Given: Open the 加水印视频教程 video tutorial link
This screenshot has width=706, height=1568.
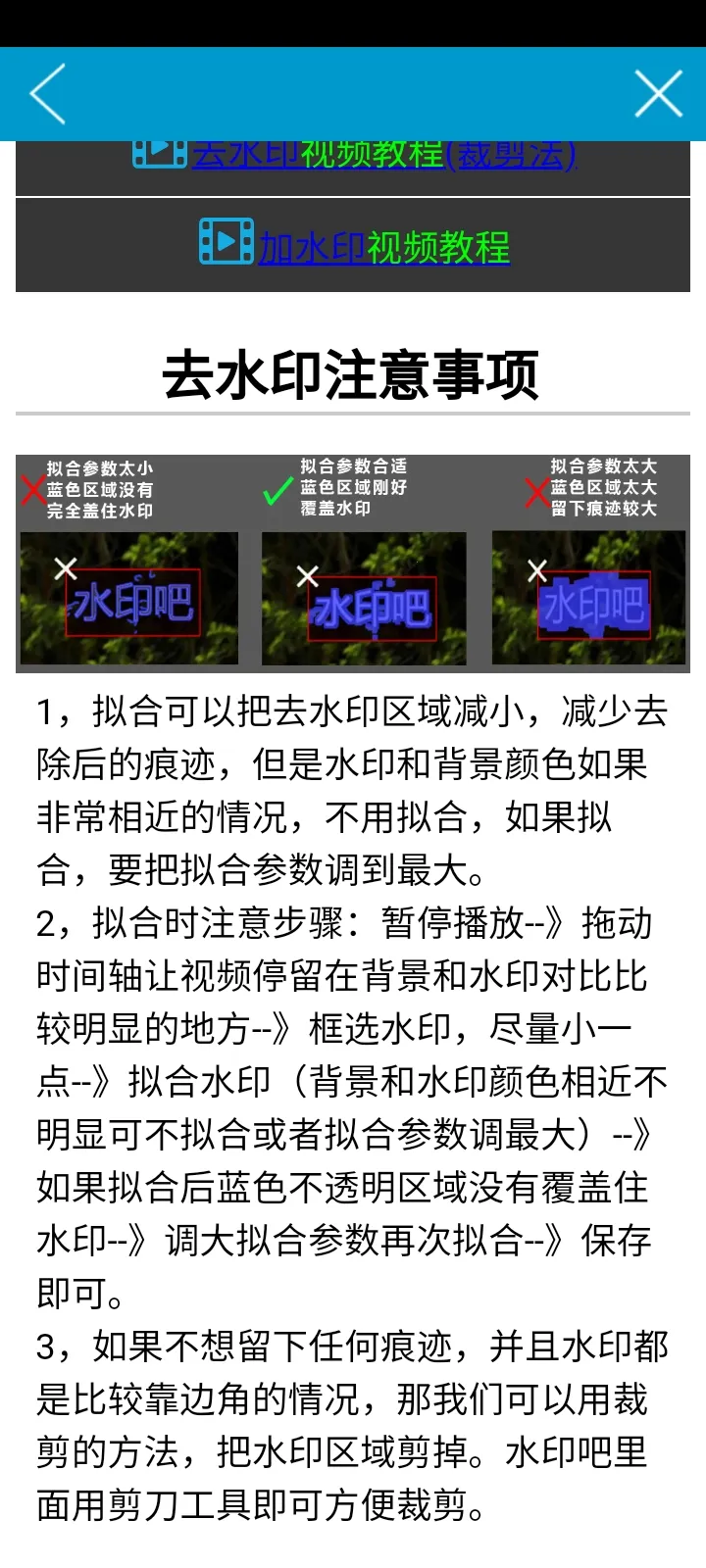Looking at the screenshot, I should click(382, 247).
